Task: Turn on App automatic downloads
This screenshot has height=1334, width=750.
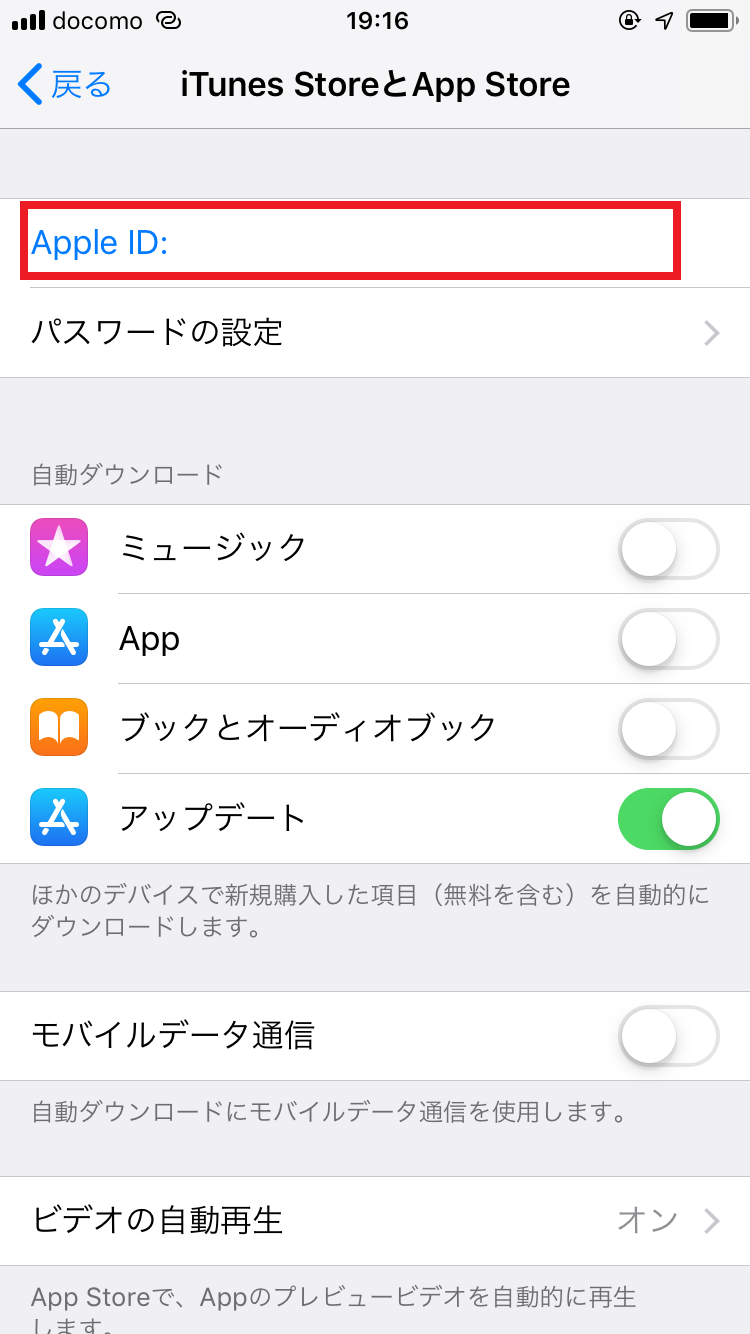Action: 669,639
